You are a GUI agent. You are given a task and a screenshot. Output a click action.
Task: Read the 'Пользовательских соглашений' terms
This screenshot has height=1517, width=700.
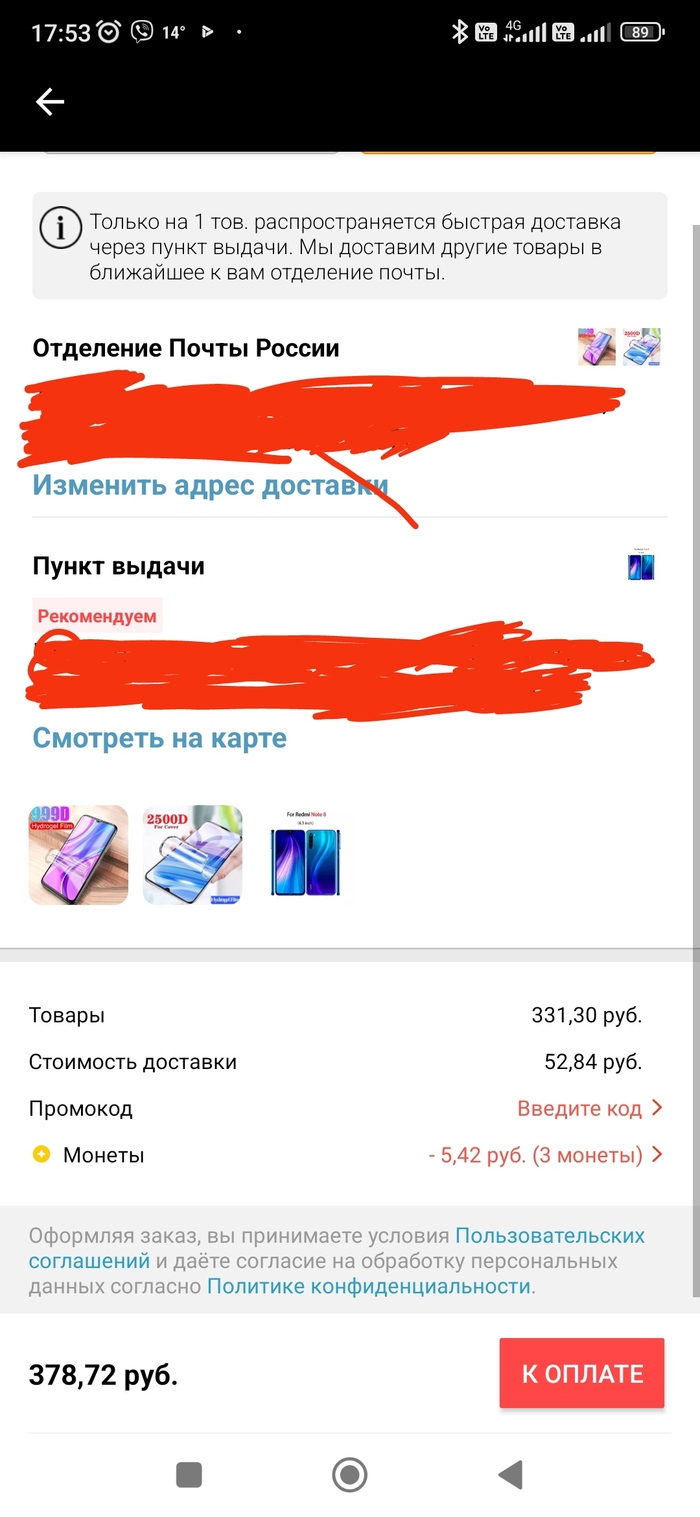(549, 1236)
